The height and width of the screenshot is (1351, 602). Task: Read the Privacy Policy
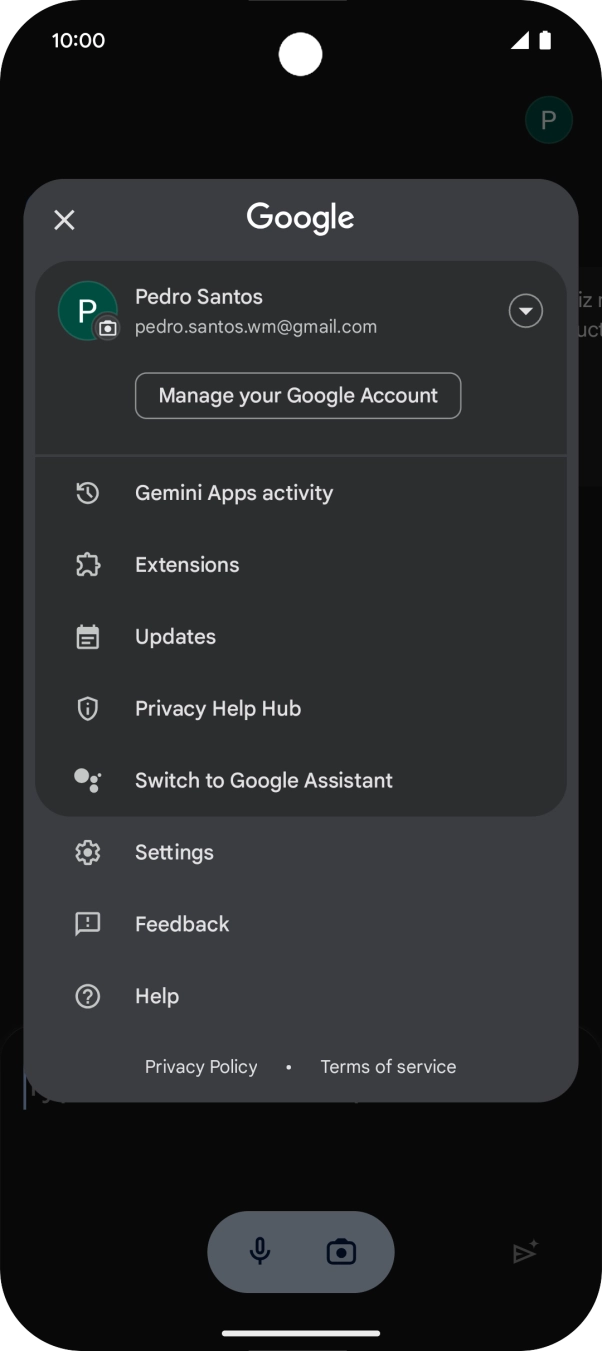pos(201,1067)
